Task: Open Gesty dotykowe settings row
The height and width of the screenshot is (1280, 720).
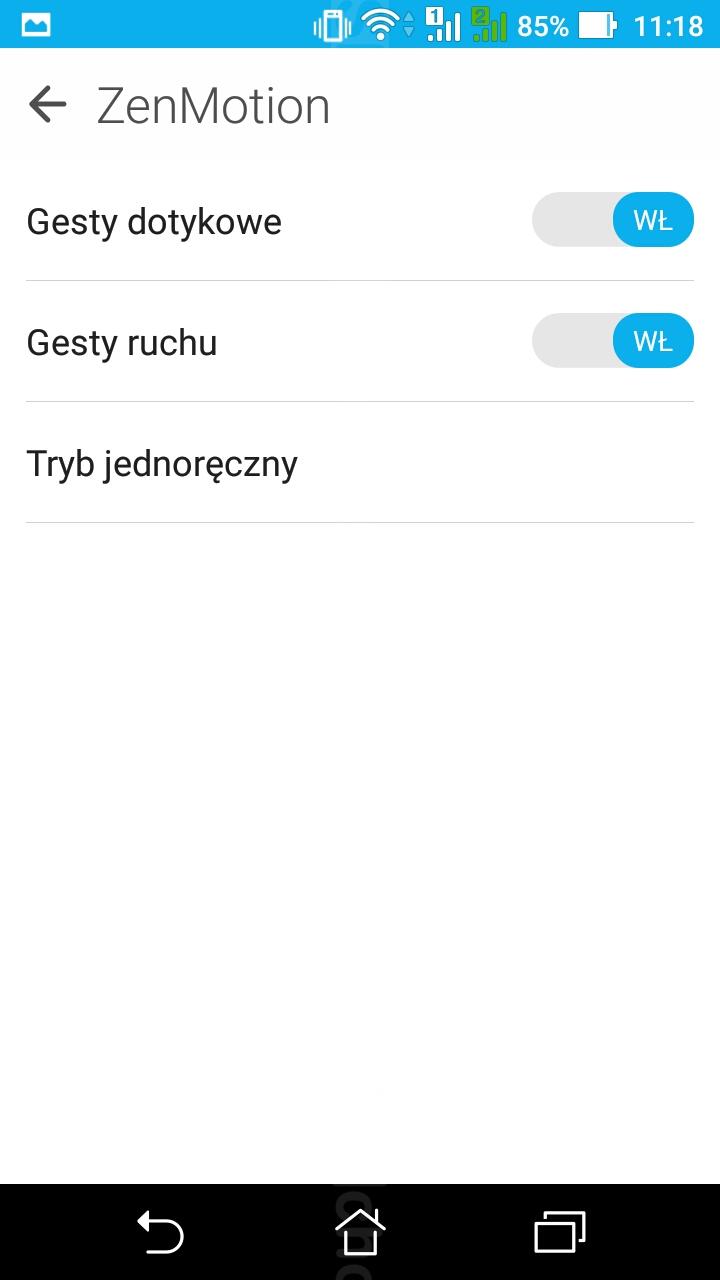Action: coord(360,221)
